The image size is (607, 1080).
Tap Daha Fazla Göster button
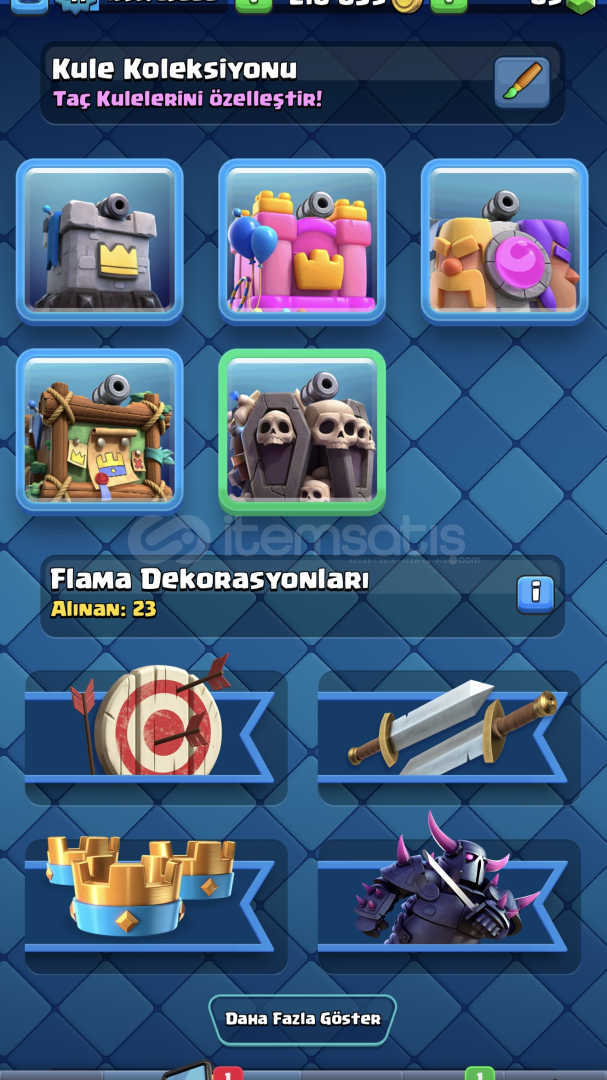(x=302, y=1019)
